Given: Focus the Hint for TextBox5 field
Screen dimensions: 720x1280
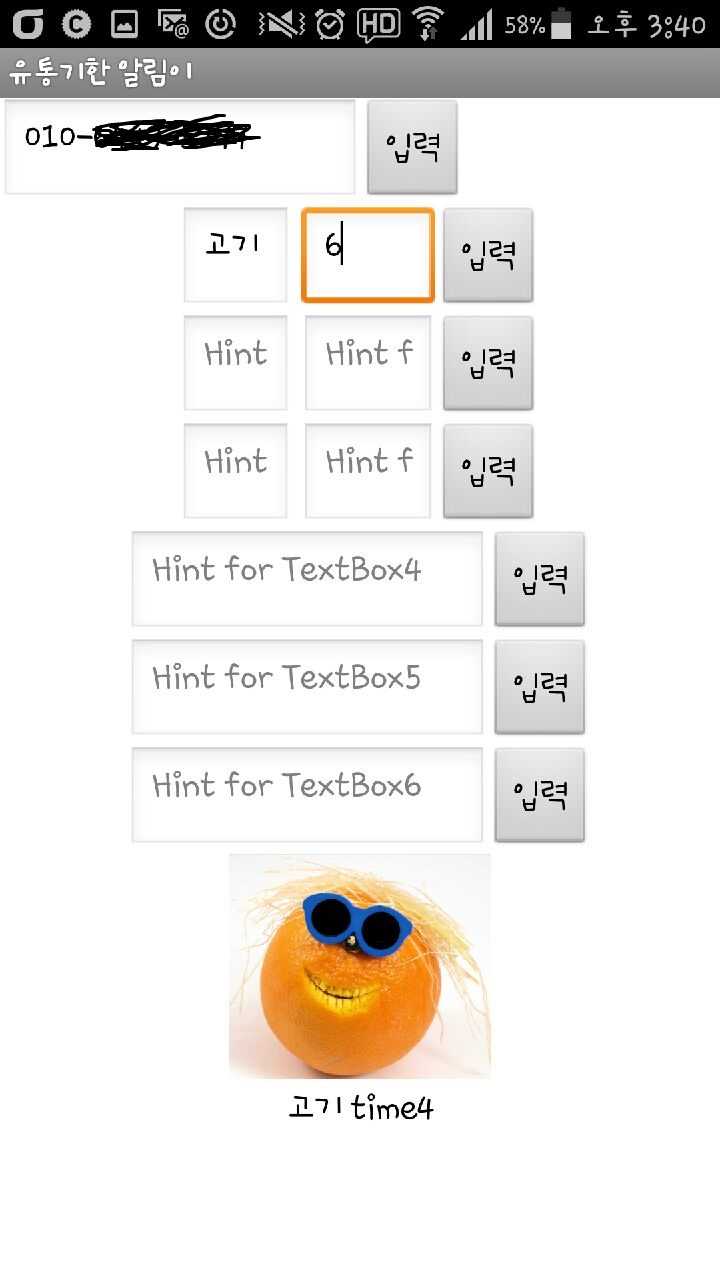Looking at the screenshot, I should 307,686.
